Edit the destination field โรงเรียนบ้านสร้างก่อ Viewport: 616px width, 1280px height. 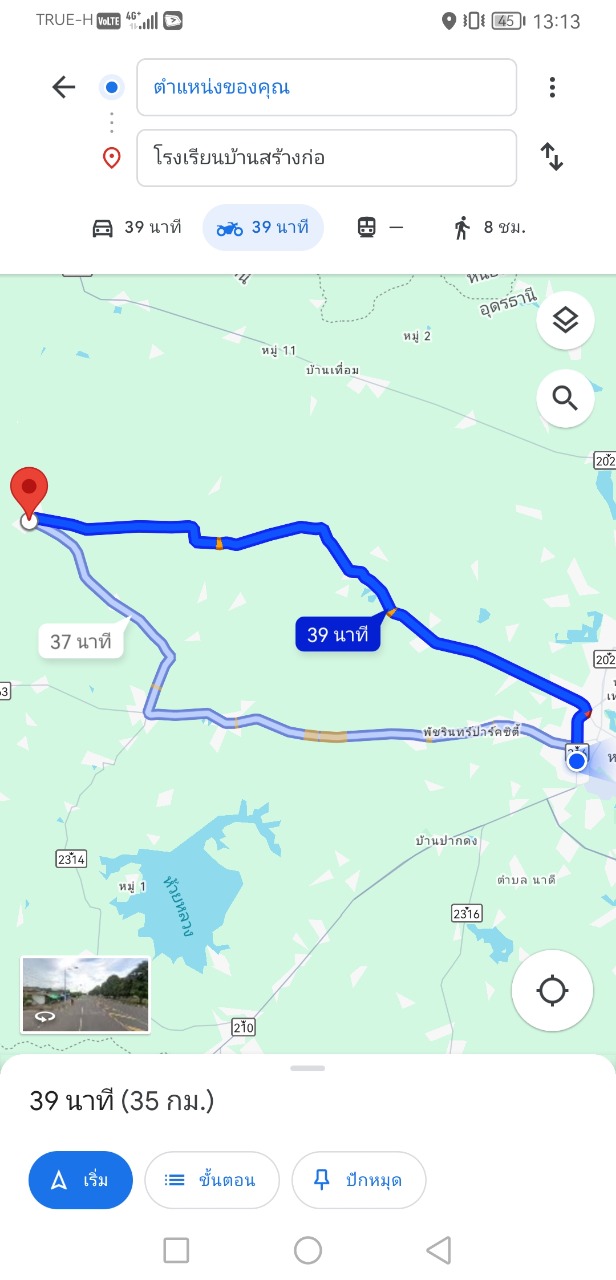[x=327, y=158]
